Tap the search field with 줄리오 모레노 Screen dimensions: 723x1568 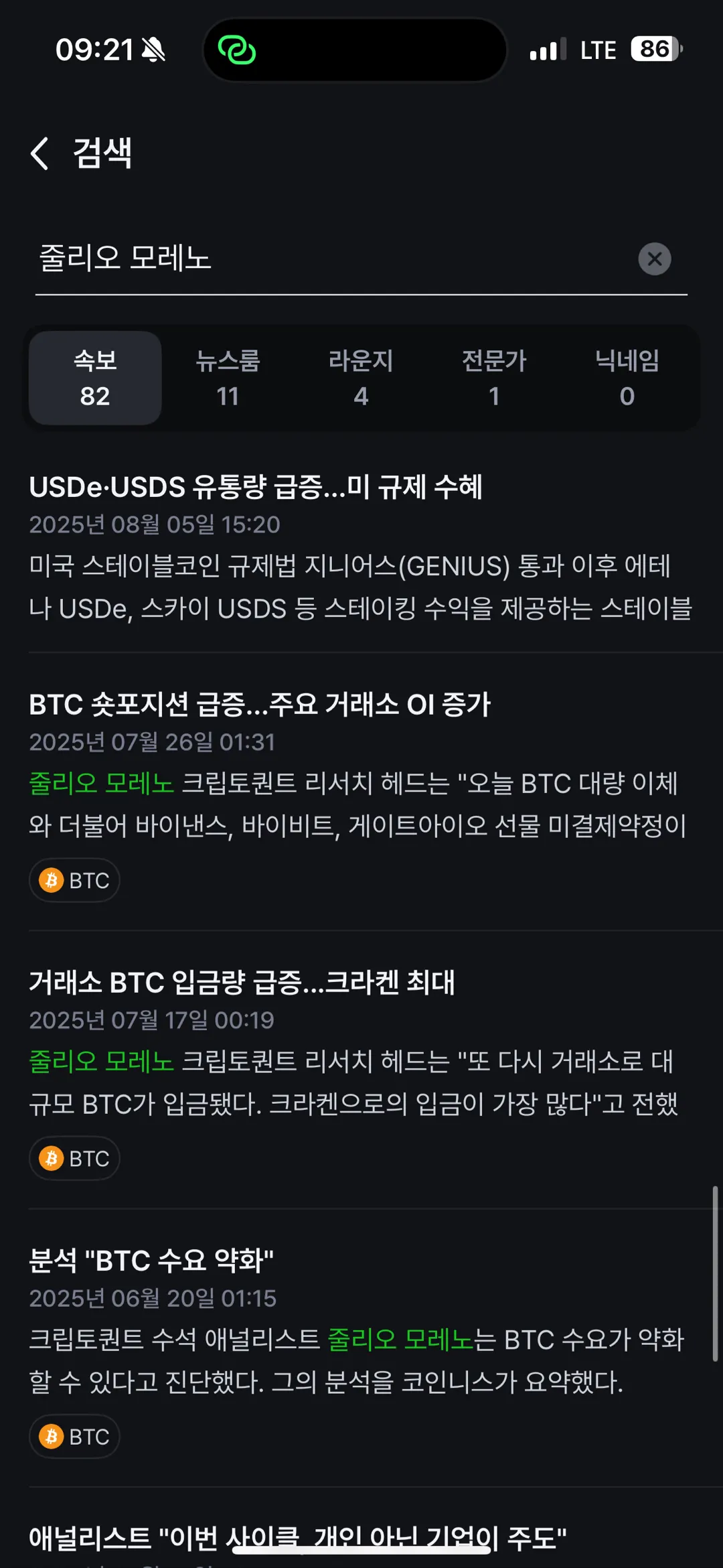click(x=321, y=259)
